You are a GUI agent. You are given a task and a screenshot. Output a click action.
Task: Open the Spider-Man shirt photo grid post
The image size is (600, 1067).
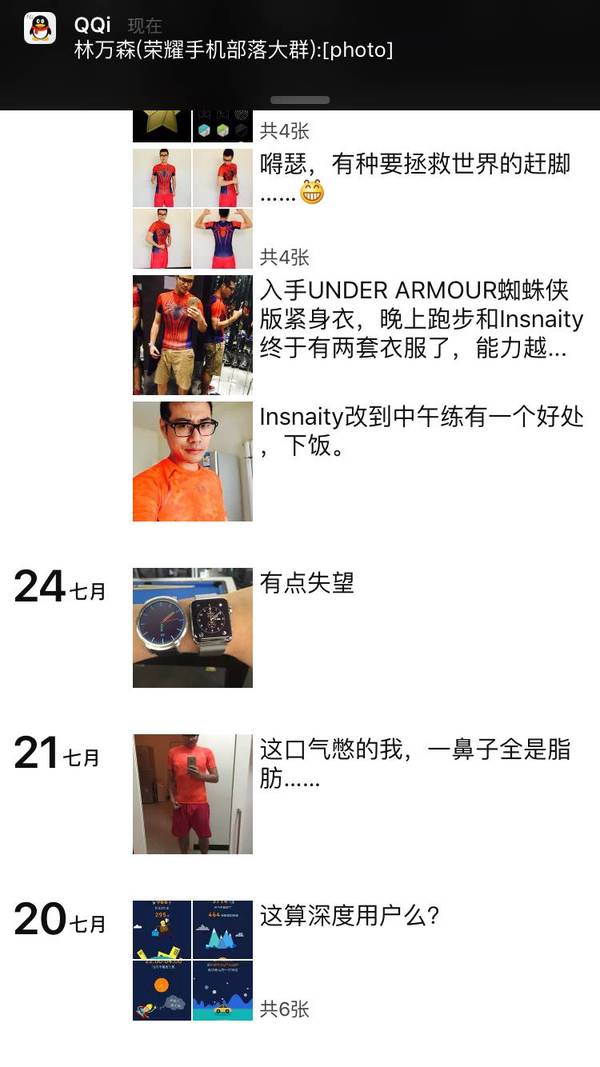[x=192, y=208]
